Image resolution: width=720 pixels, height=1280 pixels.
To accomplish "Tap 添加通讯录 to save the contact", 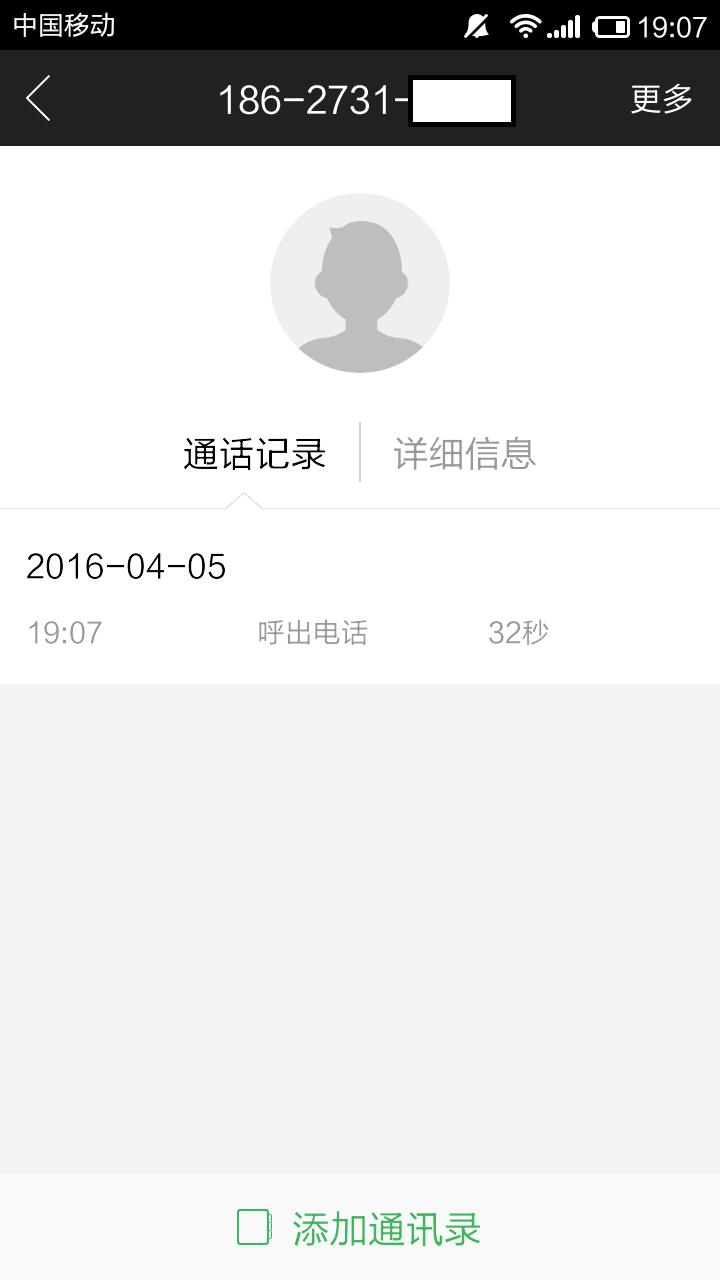I will (360, 1228).
